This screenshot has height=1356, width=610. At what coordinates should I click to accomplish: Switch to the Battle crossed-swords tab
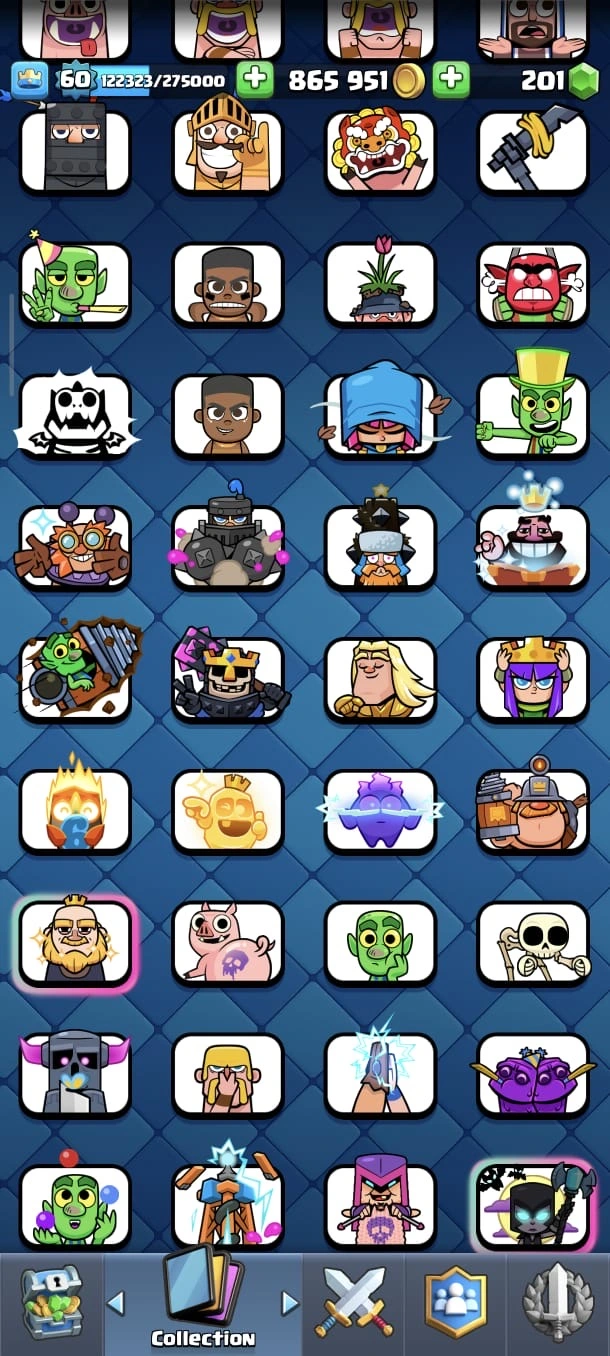(355, 1302)
